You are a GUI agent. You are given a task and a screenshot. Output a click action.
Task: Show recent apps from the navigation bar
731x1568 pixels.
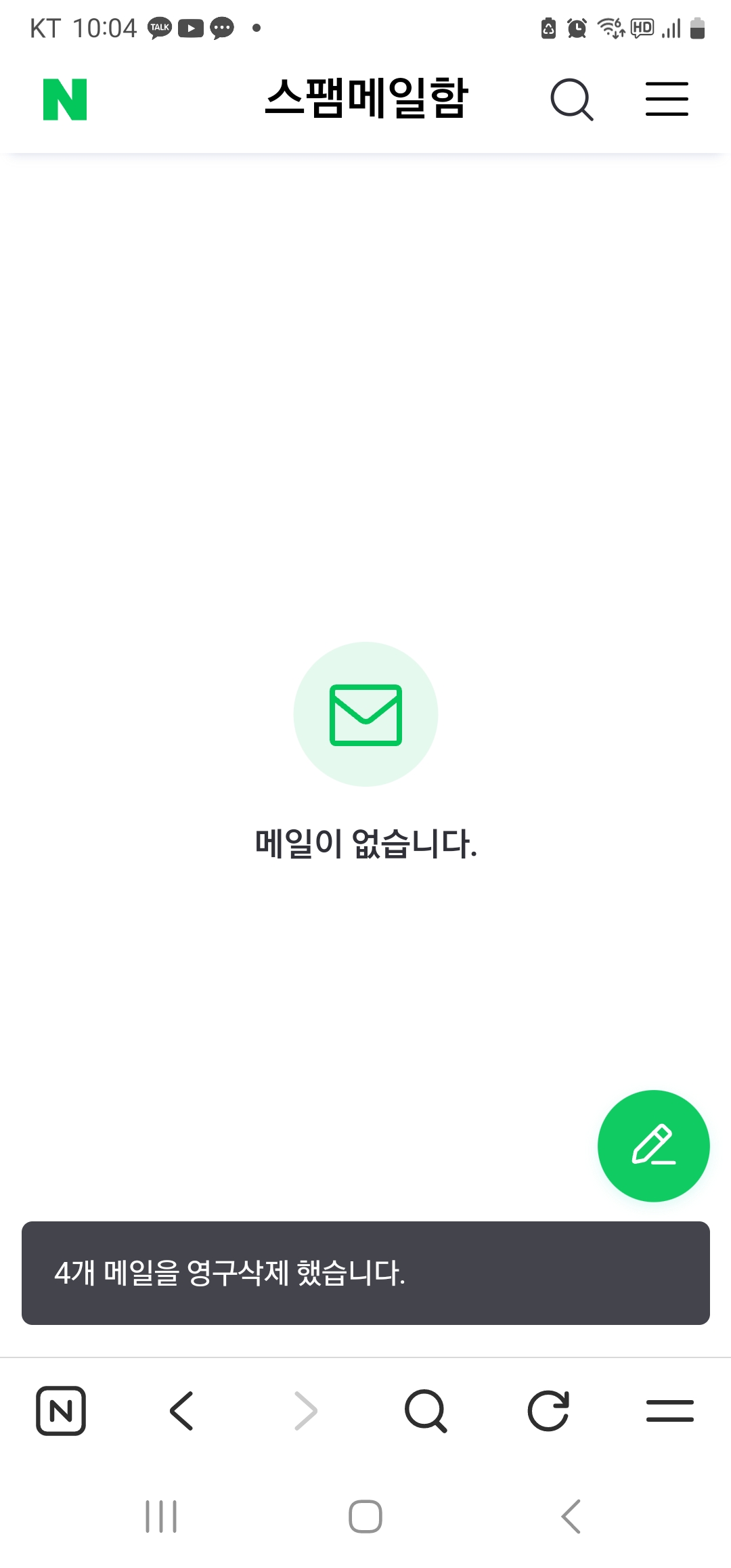click(x=161, y=1517)
